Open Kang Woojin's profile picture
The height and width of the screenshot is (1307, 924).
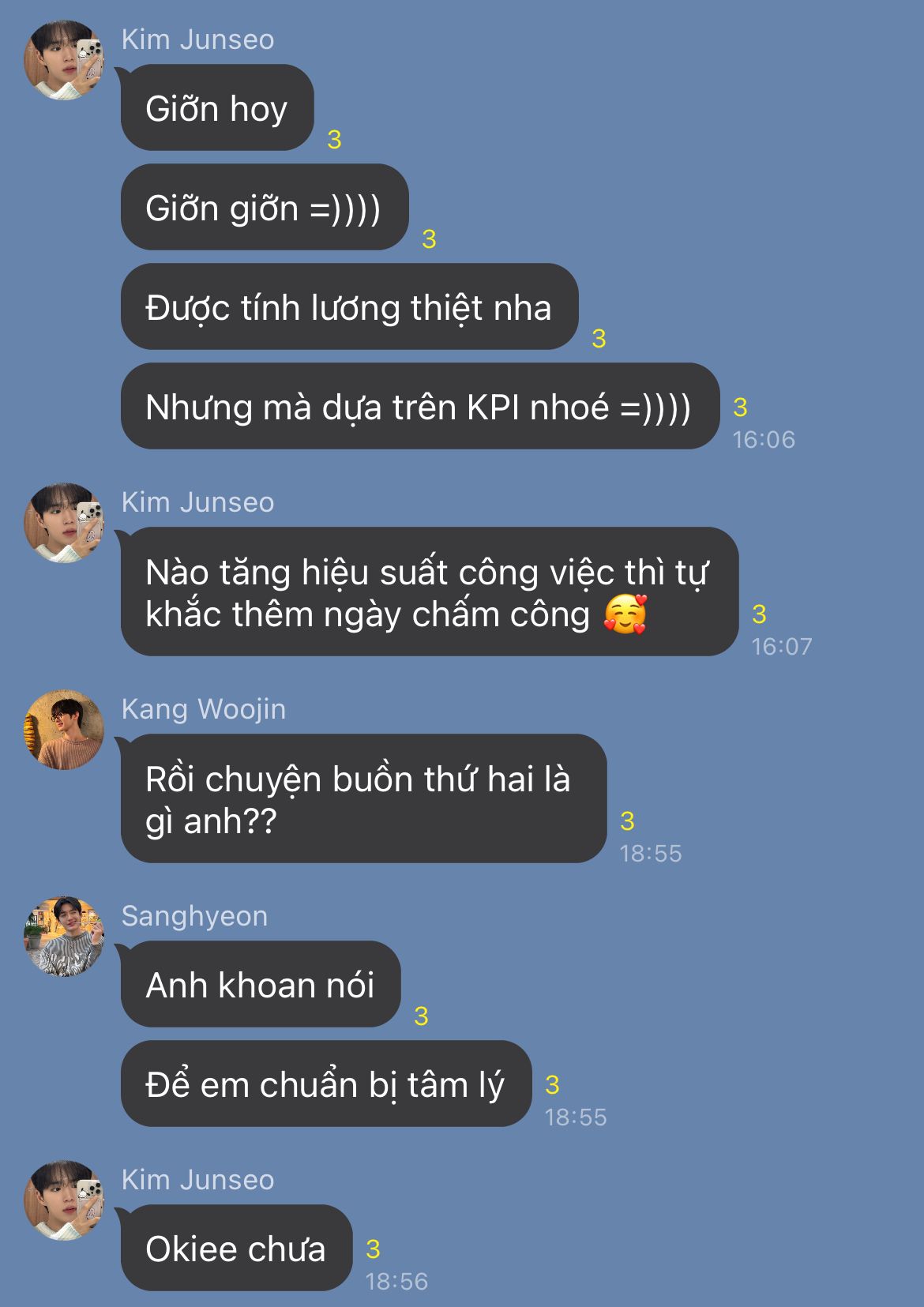coord(64,730)
